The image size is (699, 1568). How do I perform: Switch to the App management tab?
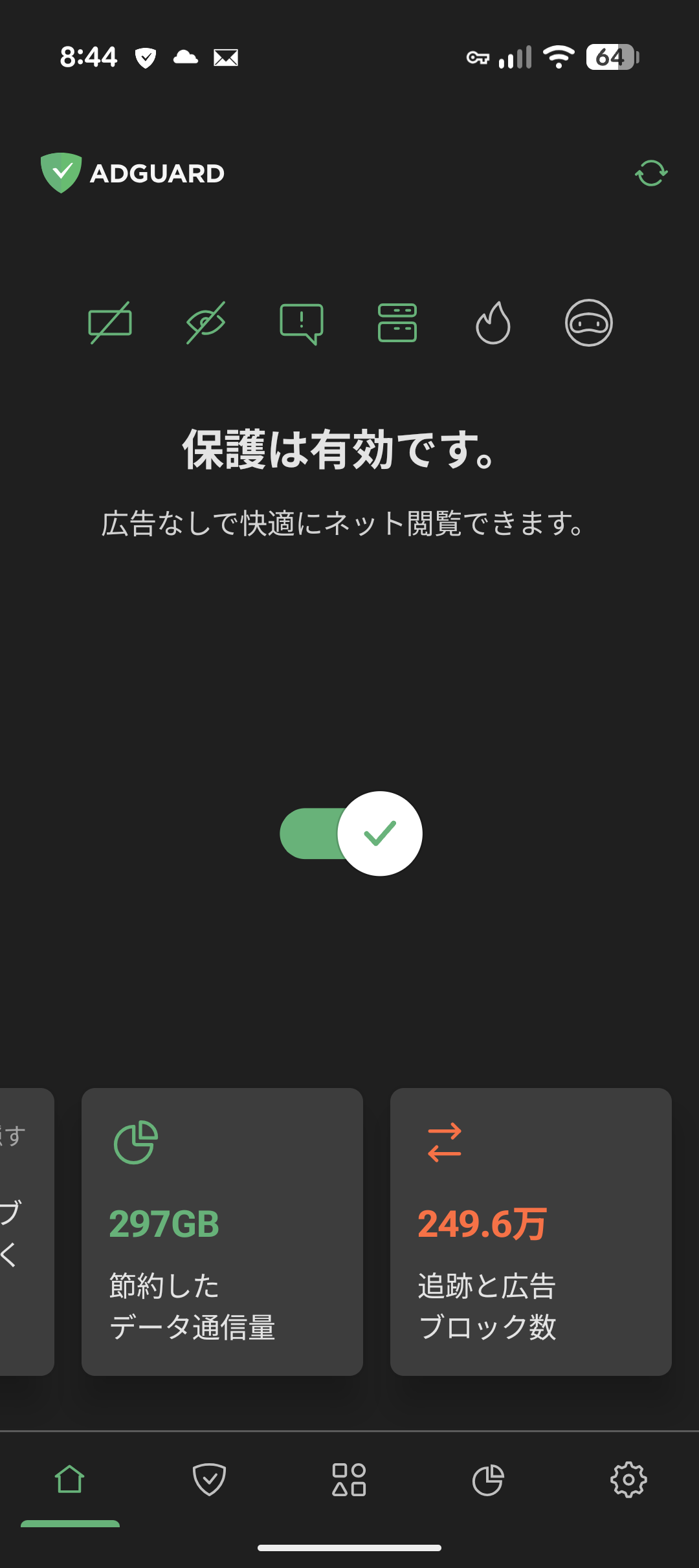349,1480
